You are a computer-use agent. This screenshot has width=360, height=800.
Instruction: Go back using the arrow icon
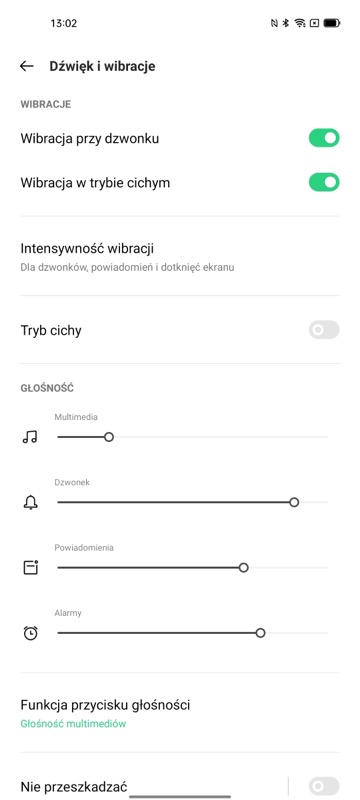tap(27, 66)
